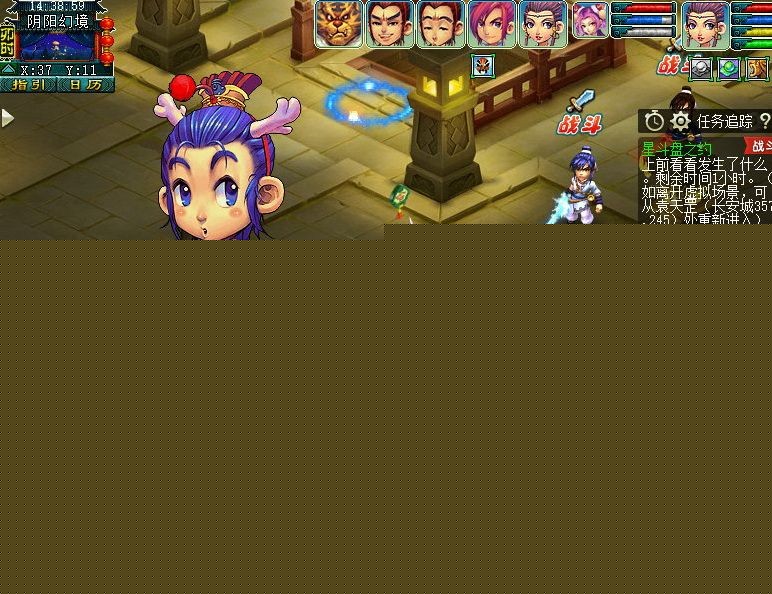The width and height of the screenshot is (772, 594).
Task: Open the pet portrait next to status bars
Action: coord(590,22)
